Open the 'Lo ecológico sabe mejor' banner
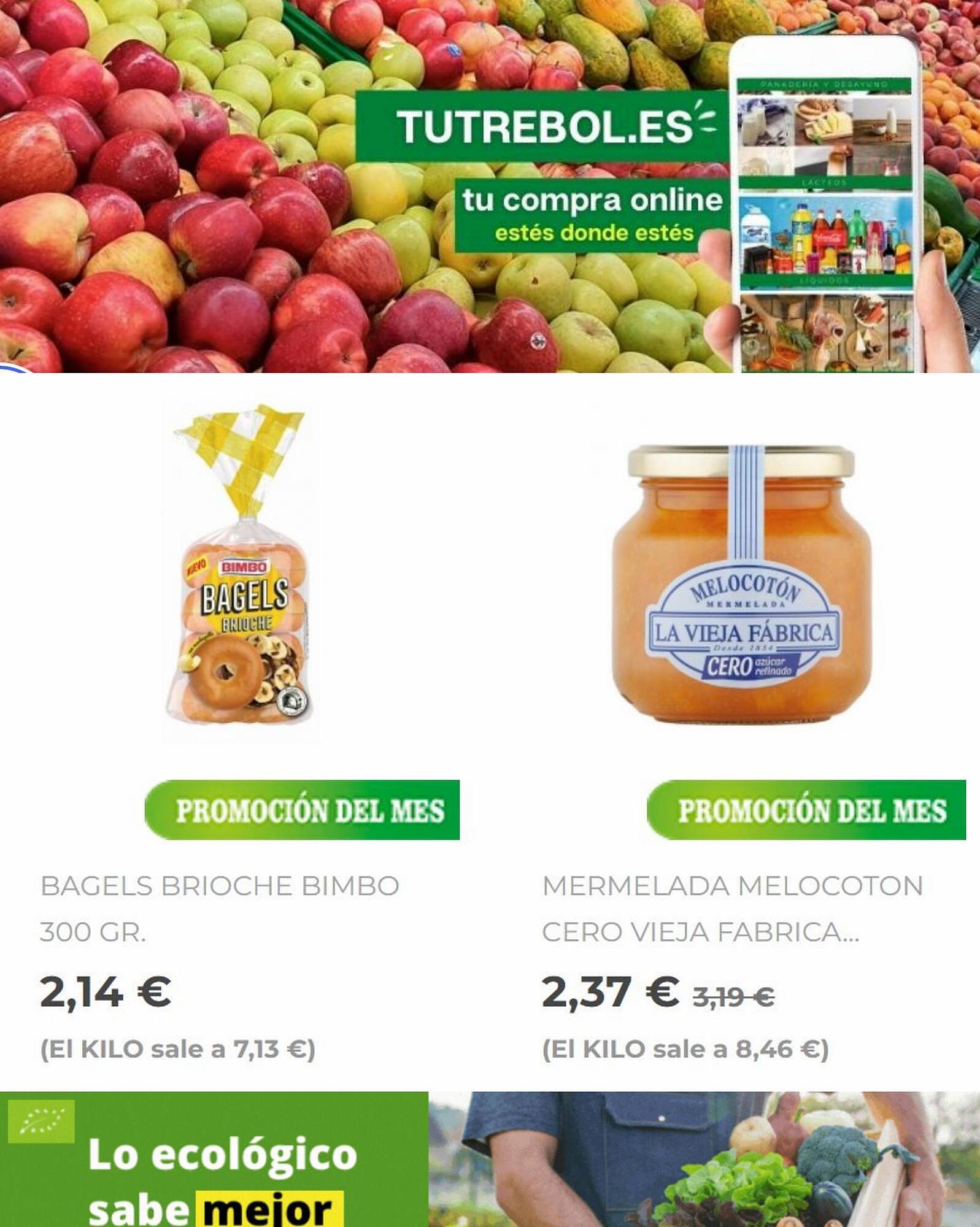Screen dimensions: 980x1227 (x=490, y=1160)
